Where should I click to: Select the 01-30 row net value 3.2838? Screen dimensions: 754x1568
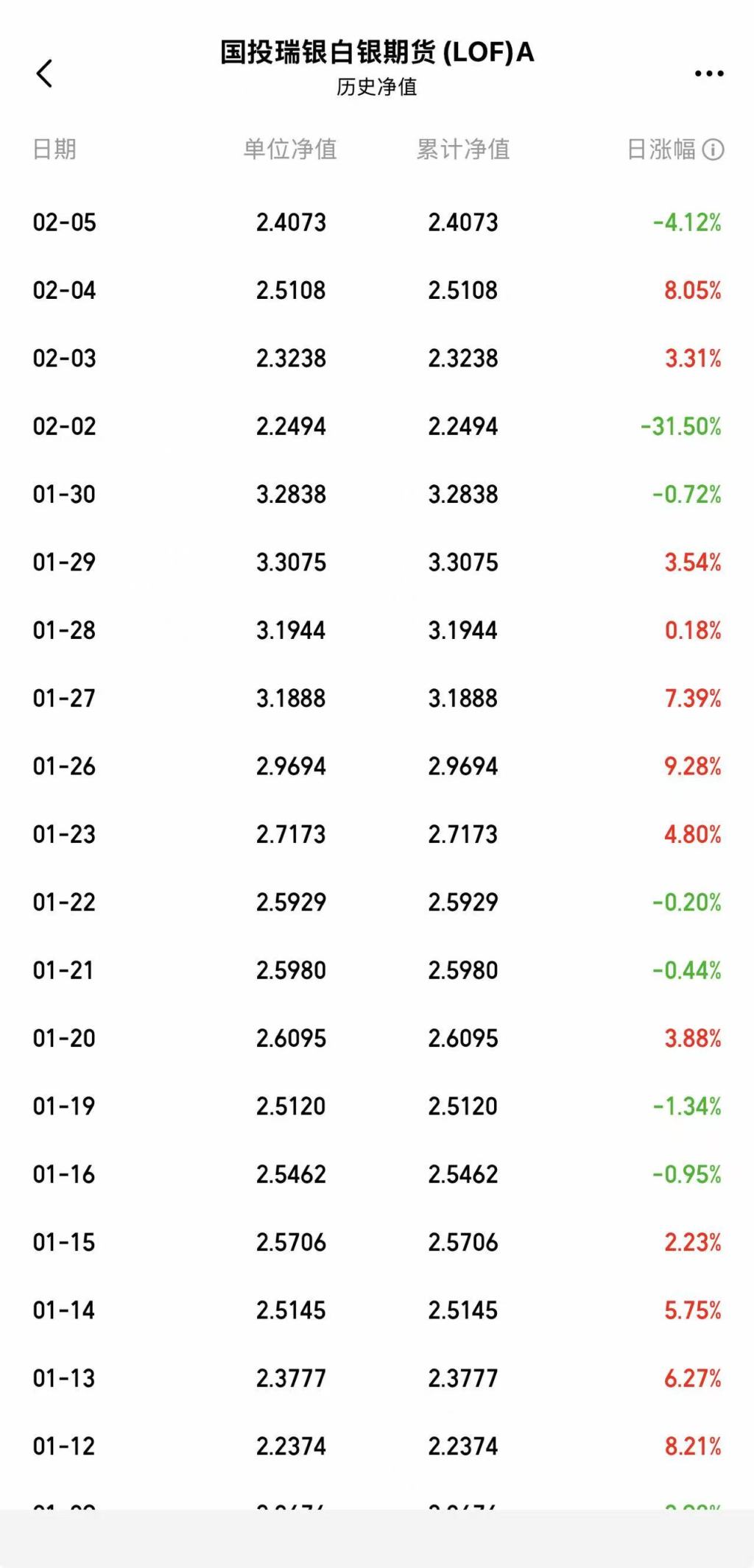click(292, 495)
